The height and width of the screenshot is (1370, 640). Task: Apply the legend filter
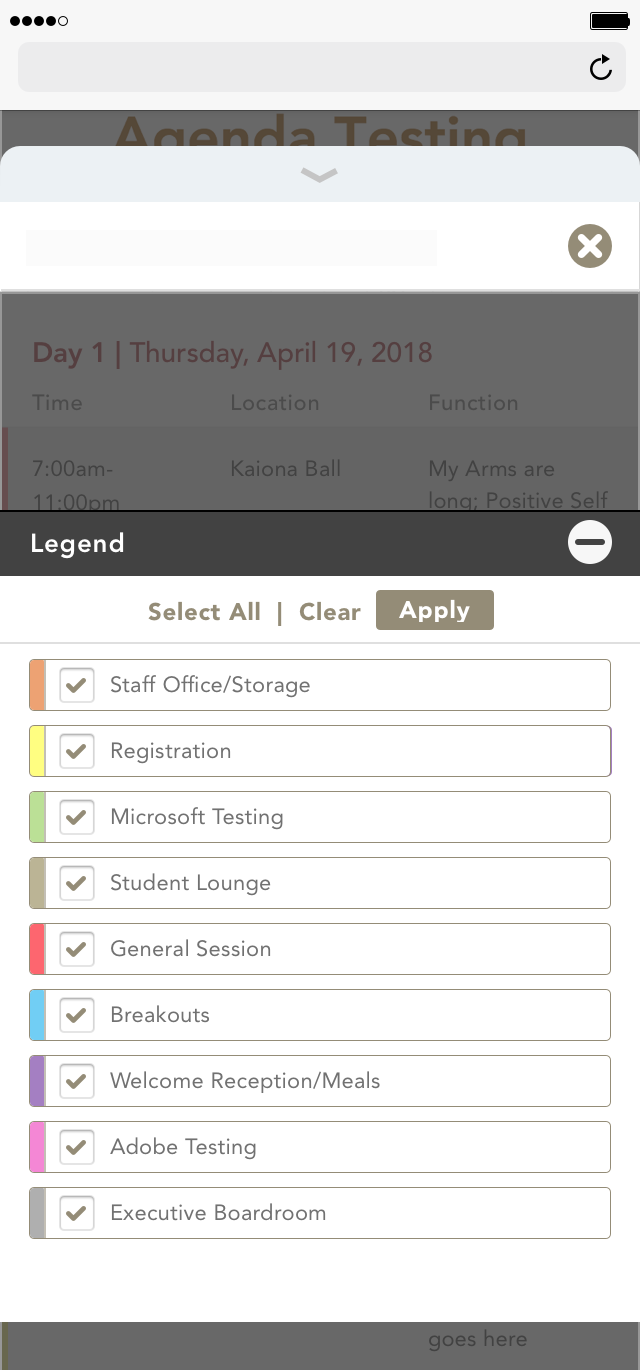click(435, 610)
